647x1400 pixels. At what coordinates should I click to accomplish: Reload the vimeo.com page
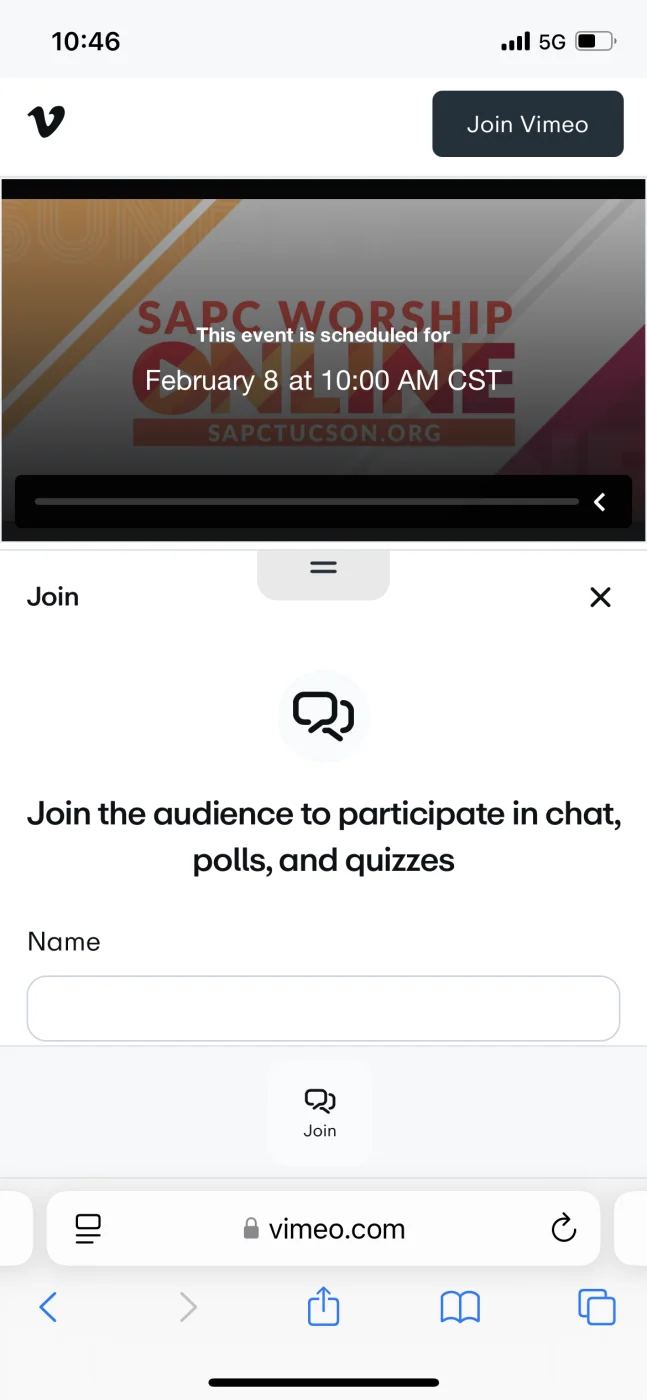pyautogui.click(x=564, y=1228)
